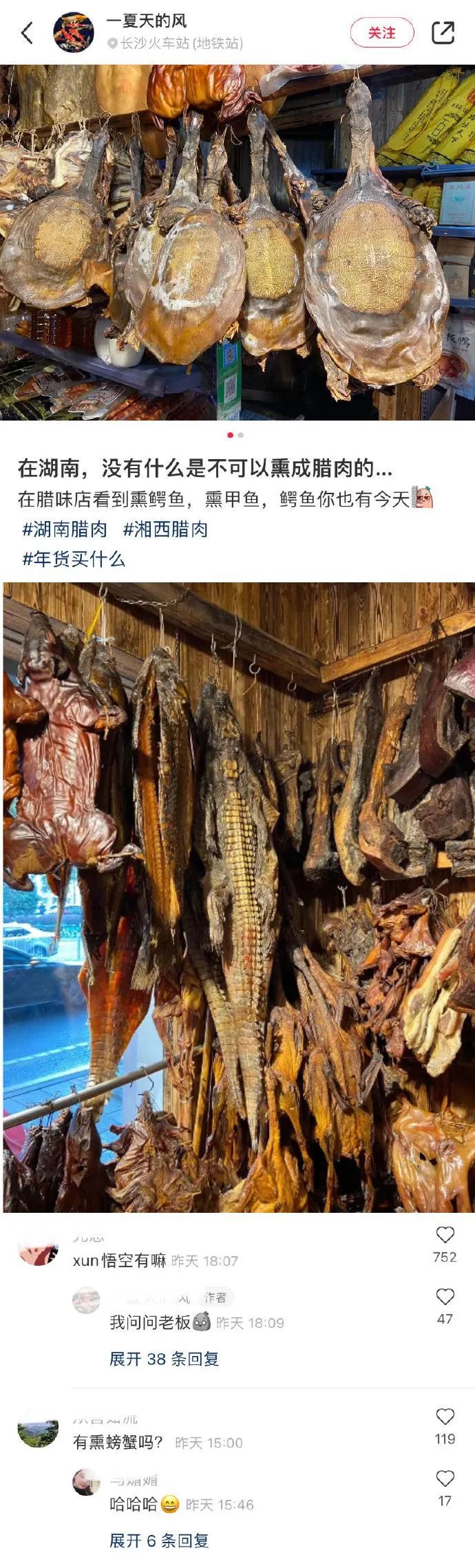Like the author's reply "我问问老板"
The image size is (475, 1568).
pos(445,1297)
